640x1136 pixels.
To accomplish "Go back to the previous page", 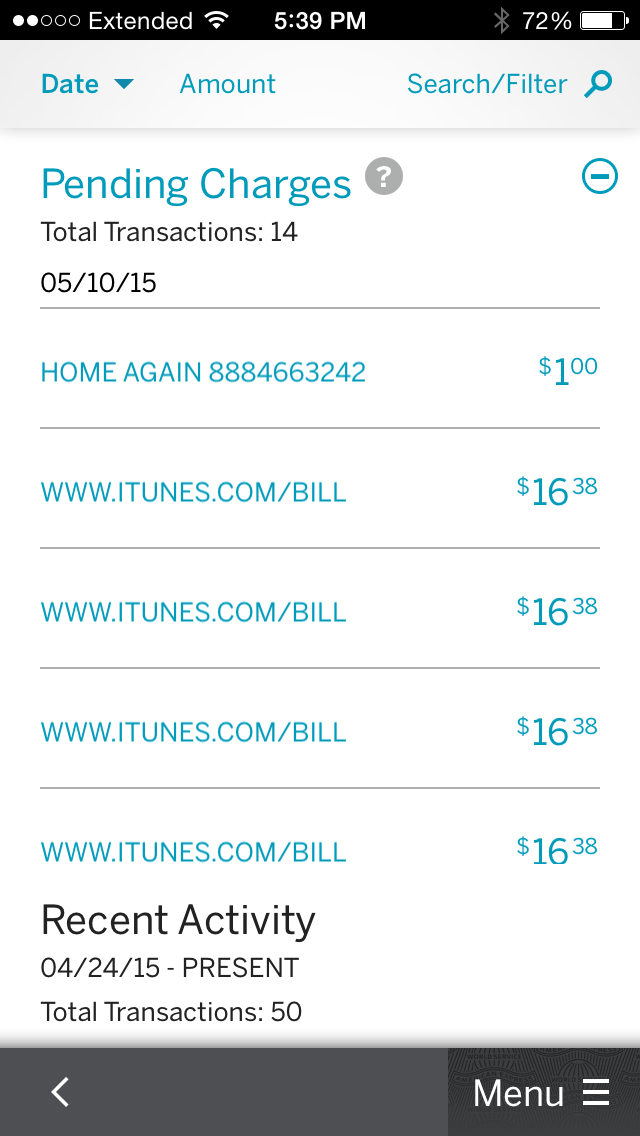I will (61, 1092).
